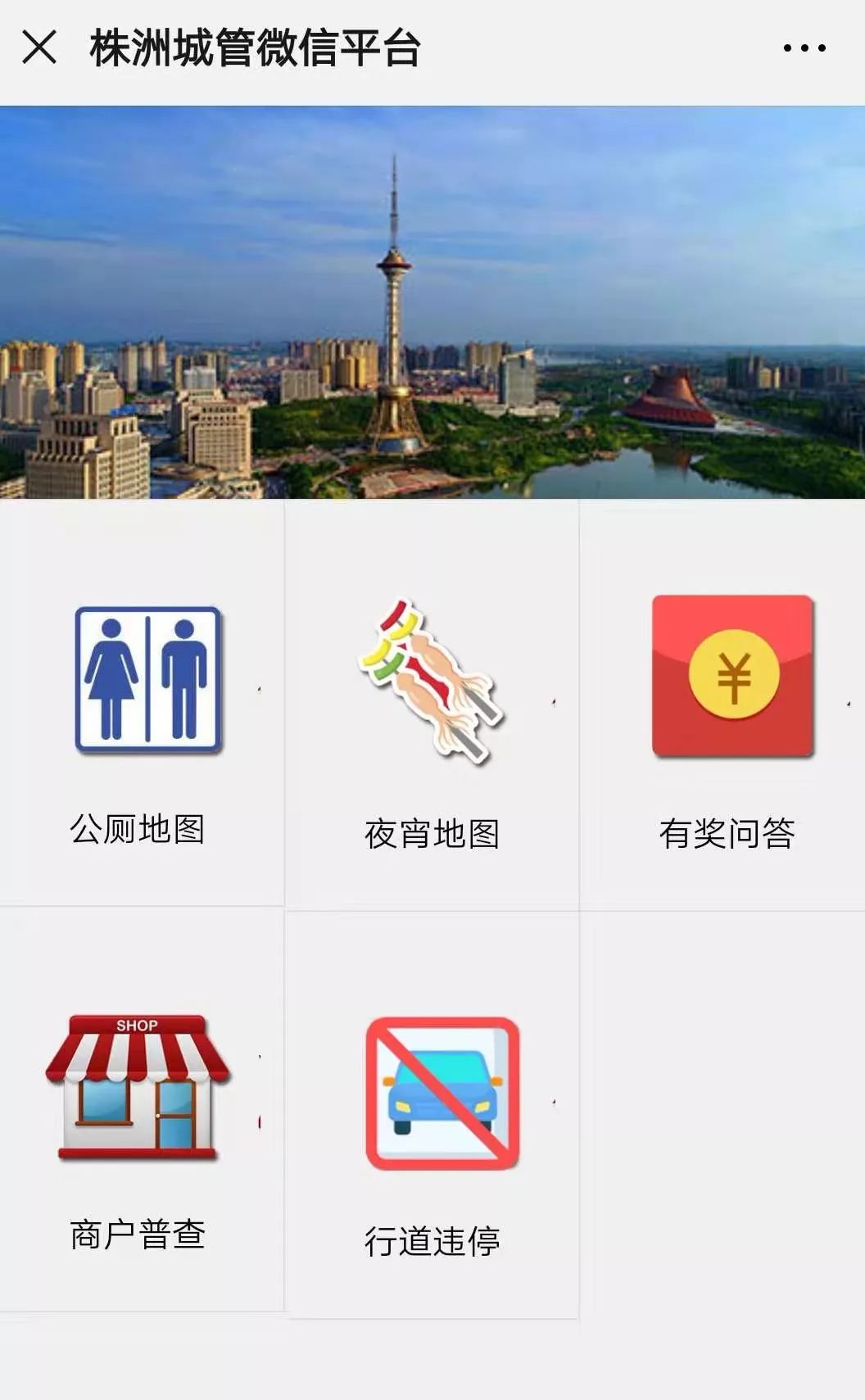Close the 株洲城管微信平台 page
Screen dimensions: 865x1400
click(x=39, y=48)
